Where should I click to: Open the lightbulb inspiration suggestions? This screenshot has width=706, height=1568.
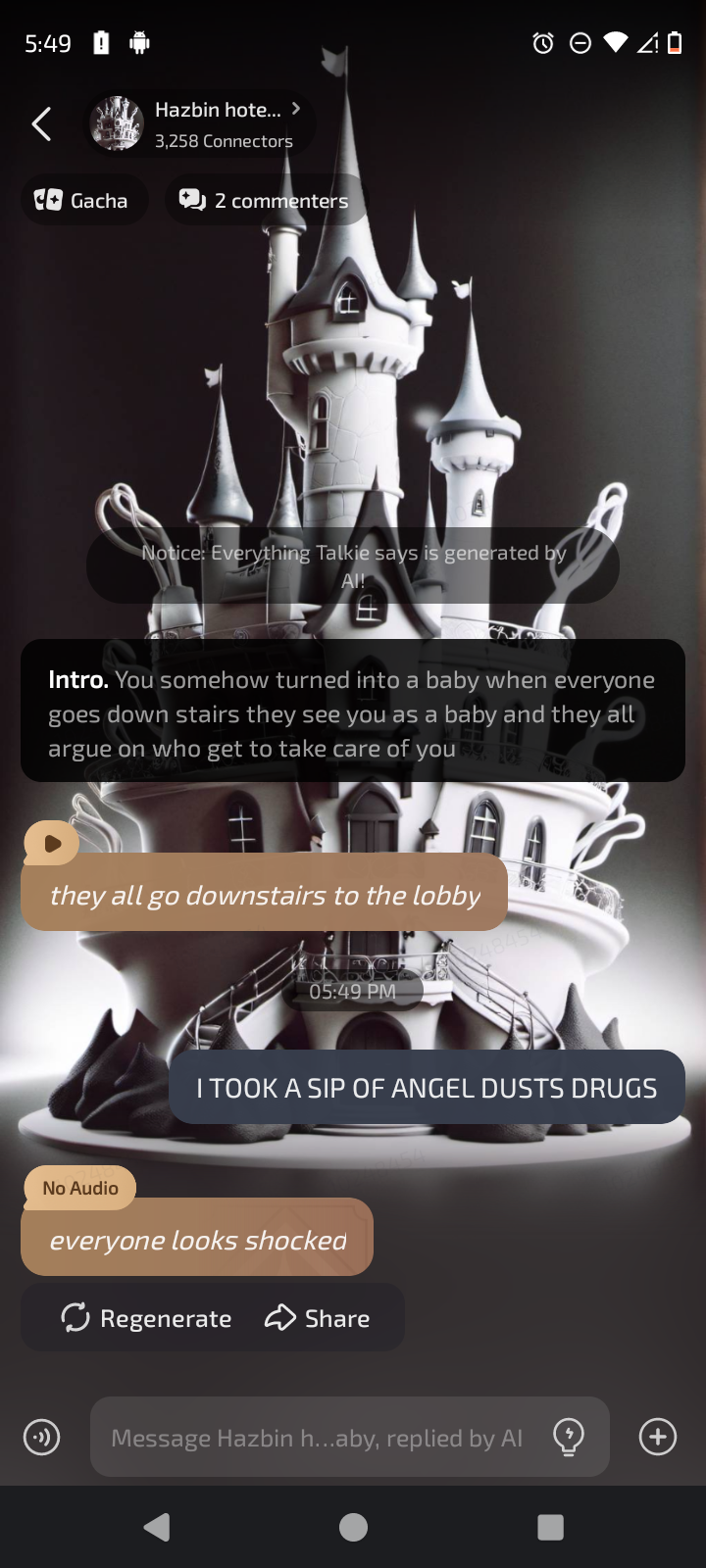click(x=569, y=1438)
